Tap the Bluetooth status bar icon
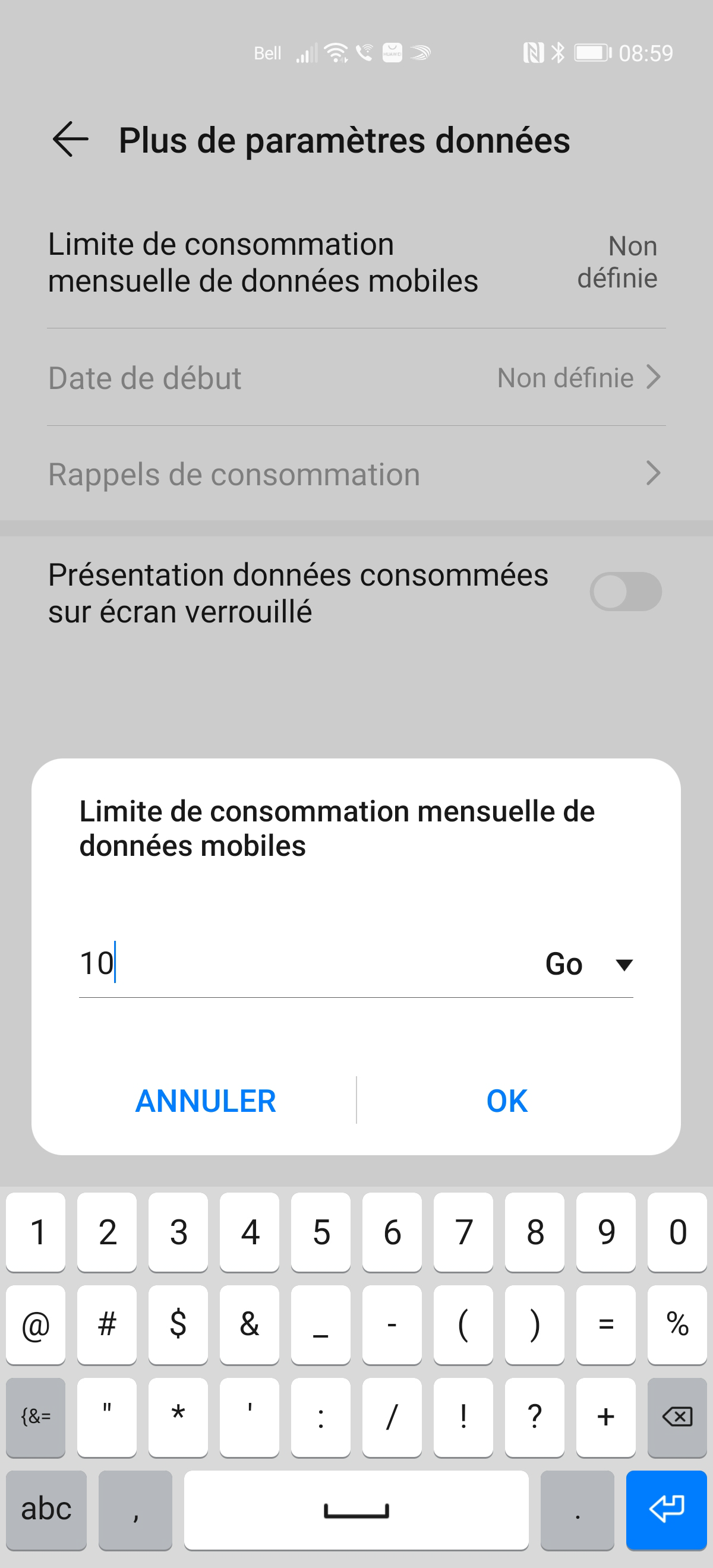 (x=558, y=52)
